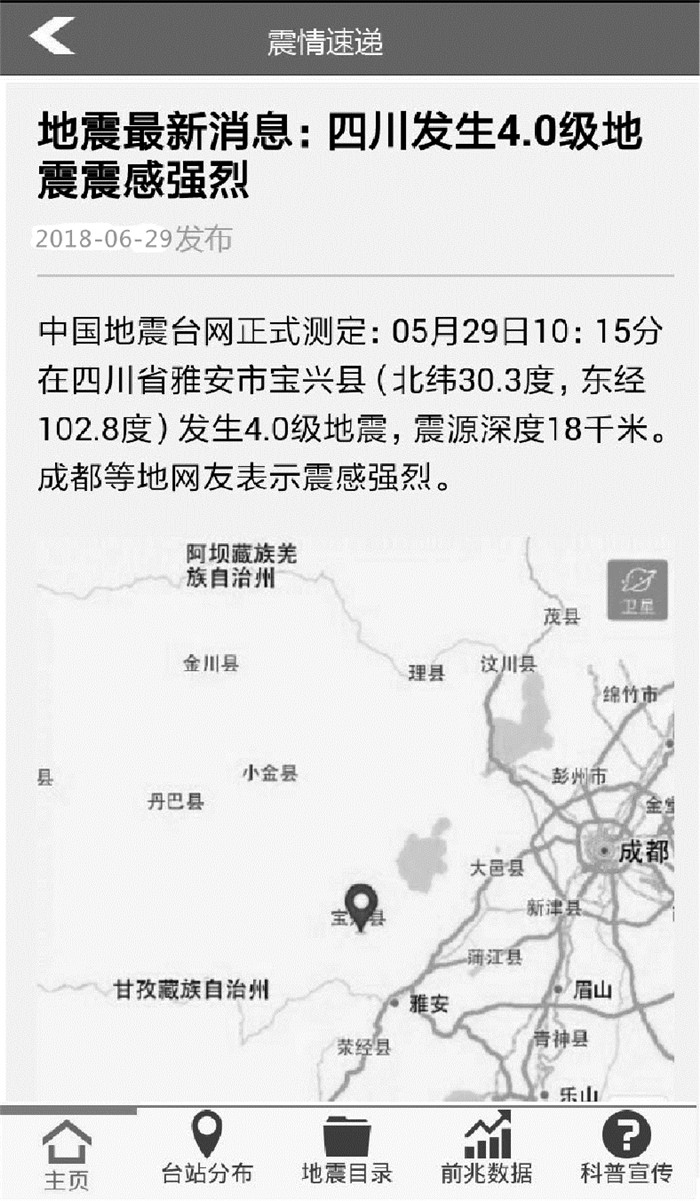The width and height of the screenshot is (700, 1201).
Task: Tap the epicenter pin at 宝兴县
Action: [359, 904]
